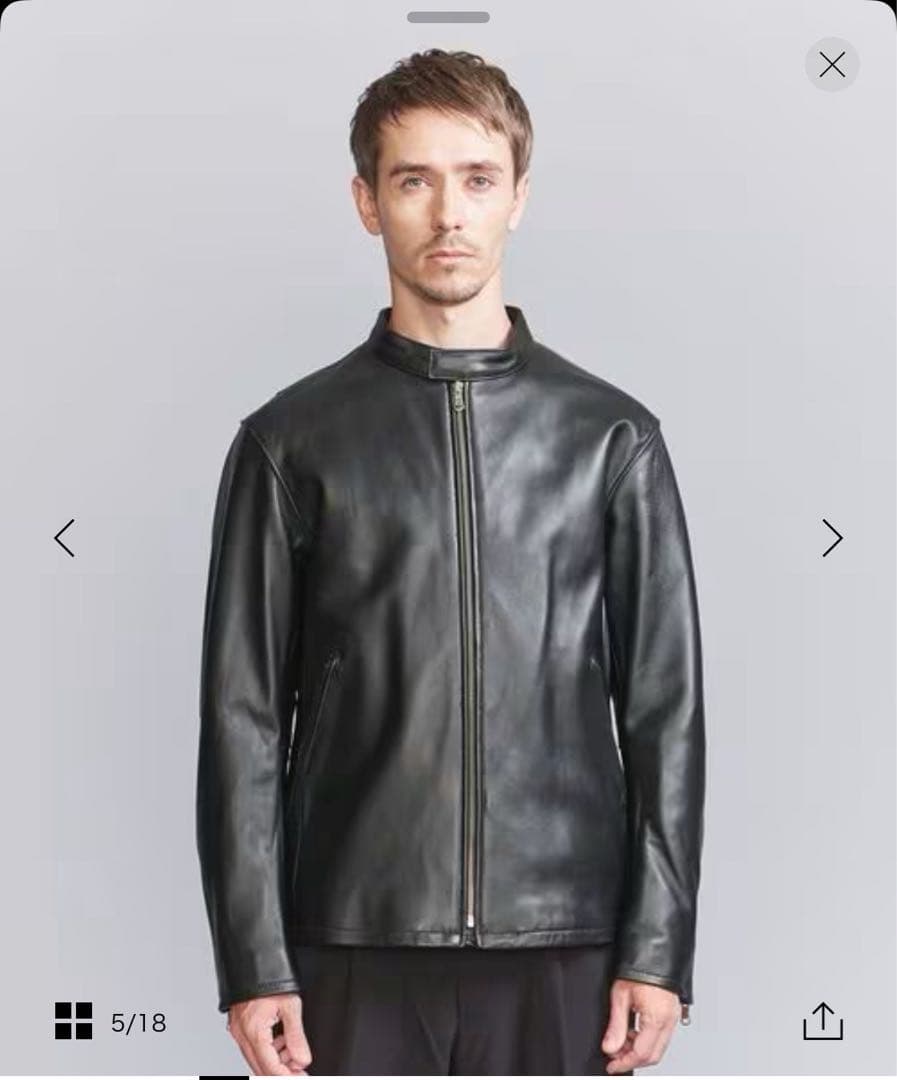The image size is (897, 1080).
Task: Share this product image
Action: [823, 1021]
